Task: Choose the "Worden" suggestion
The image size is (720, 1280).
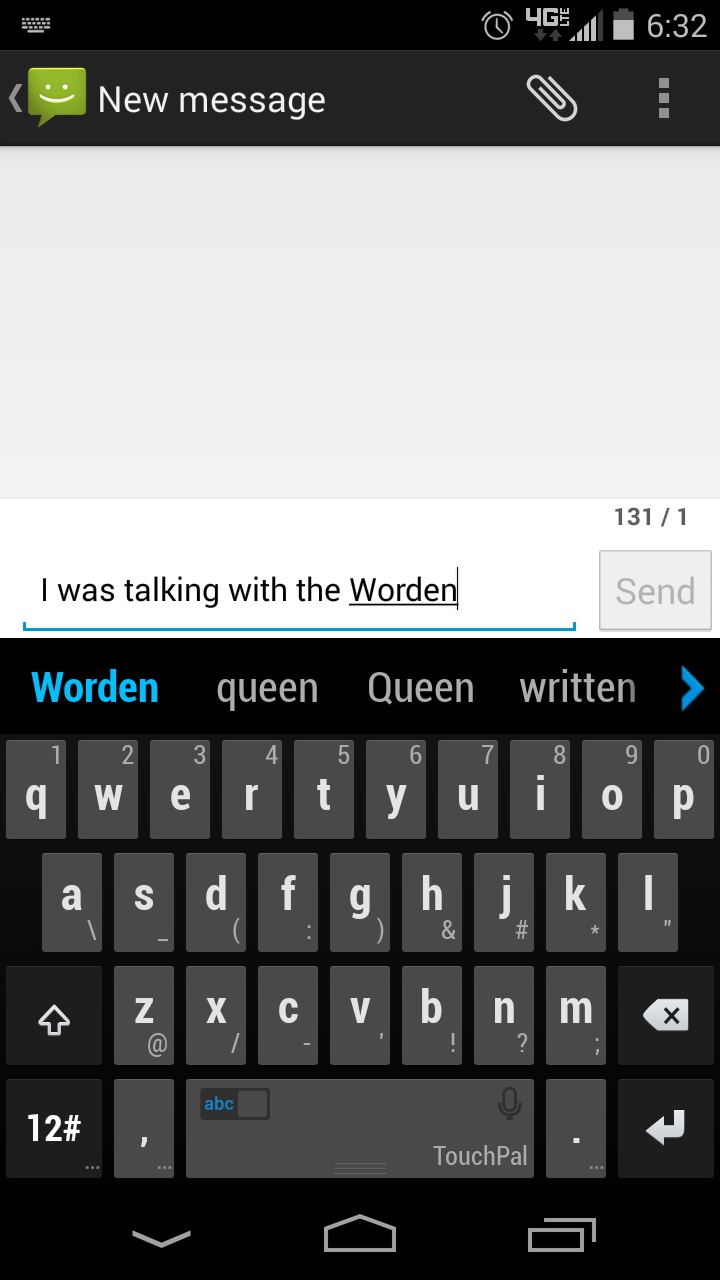Action: (95, 688)
